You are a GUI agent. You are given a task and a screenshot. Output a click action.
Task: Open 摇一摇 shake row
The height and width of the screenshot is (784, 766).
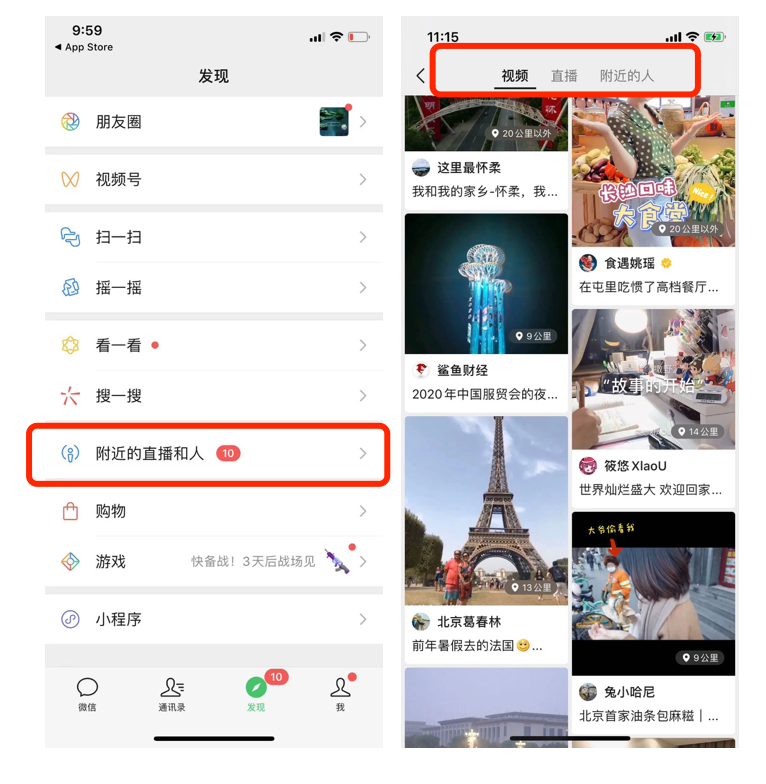pyautogui.click(x=213, y=288)
